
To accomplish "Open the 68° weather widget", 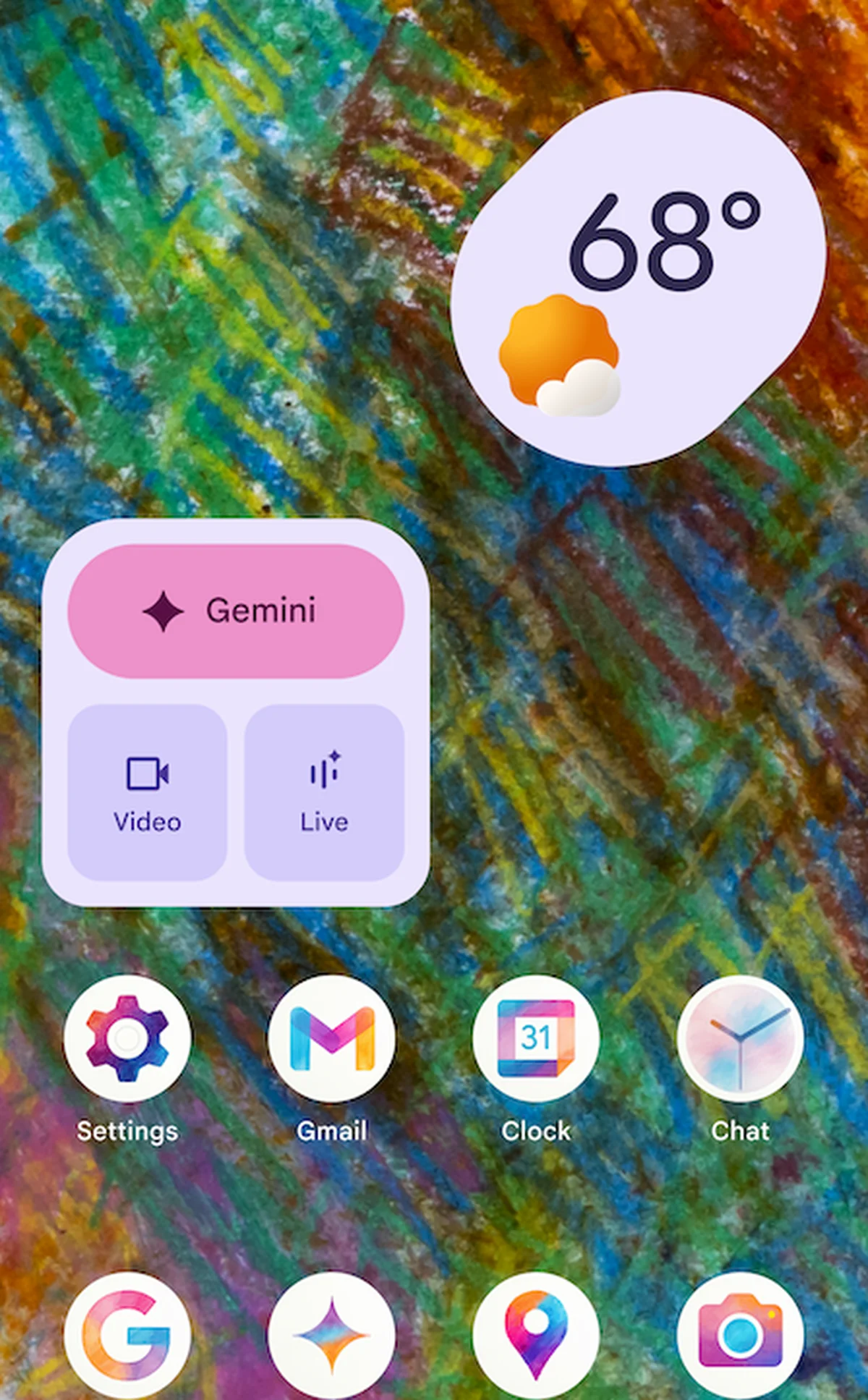I will pyautogui.click(x=638, y=279).
